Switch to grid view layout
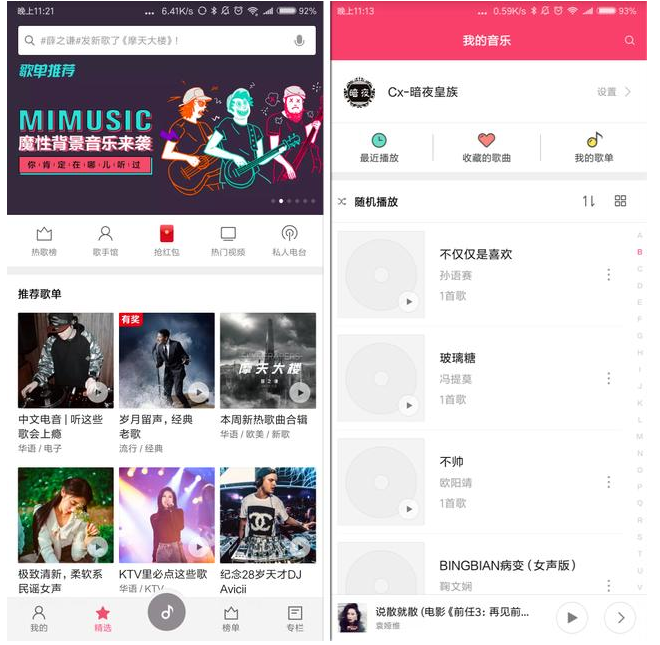Viewport: 660px width, 645px height. [x=620, y=201]
